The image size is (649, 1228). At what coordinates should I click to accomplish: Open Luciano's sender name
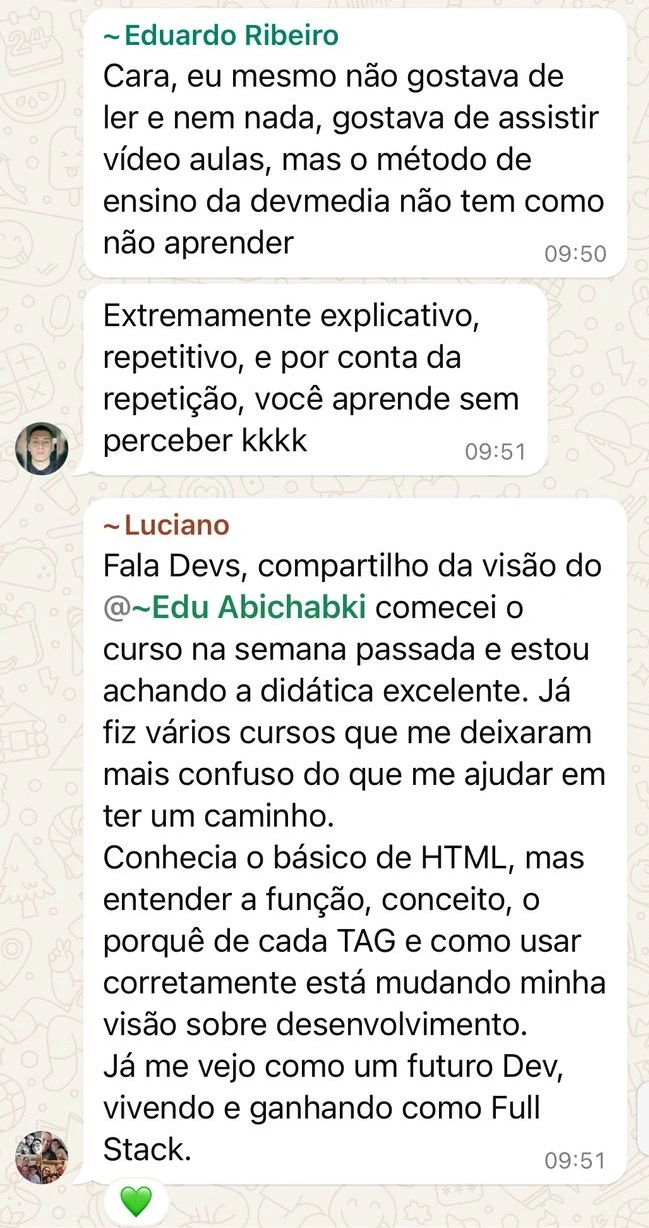click(x=166, y=525)
